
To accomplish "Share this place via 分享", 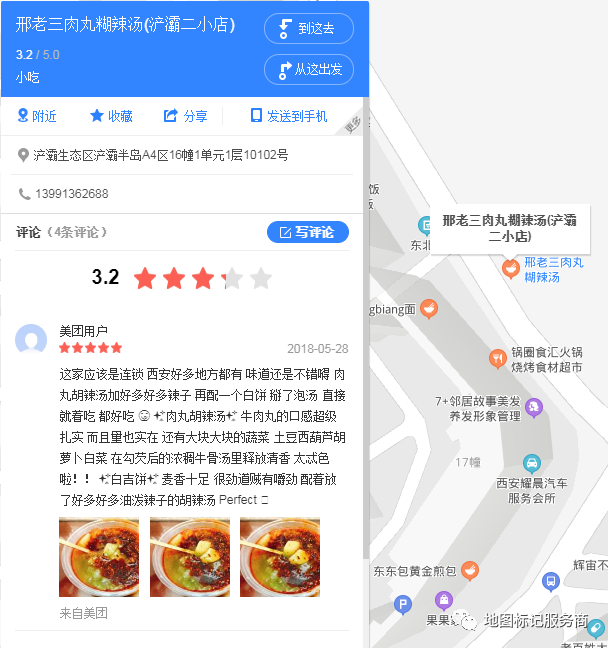I will (185, 116).
